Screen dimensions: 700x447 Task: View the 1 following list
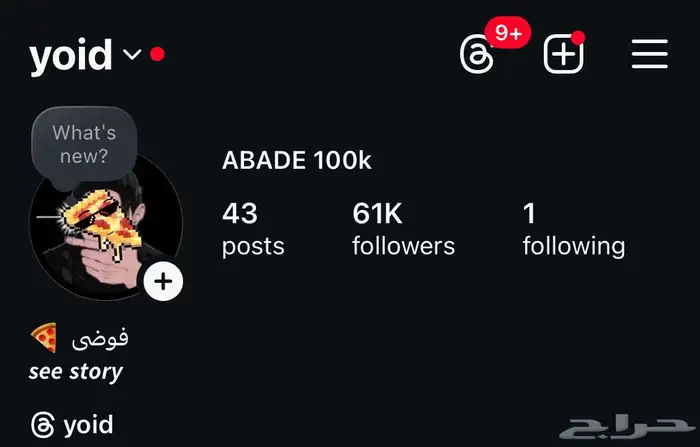572,229
